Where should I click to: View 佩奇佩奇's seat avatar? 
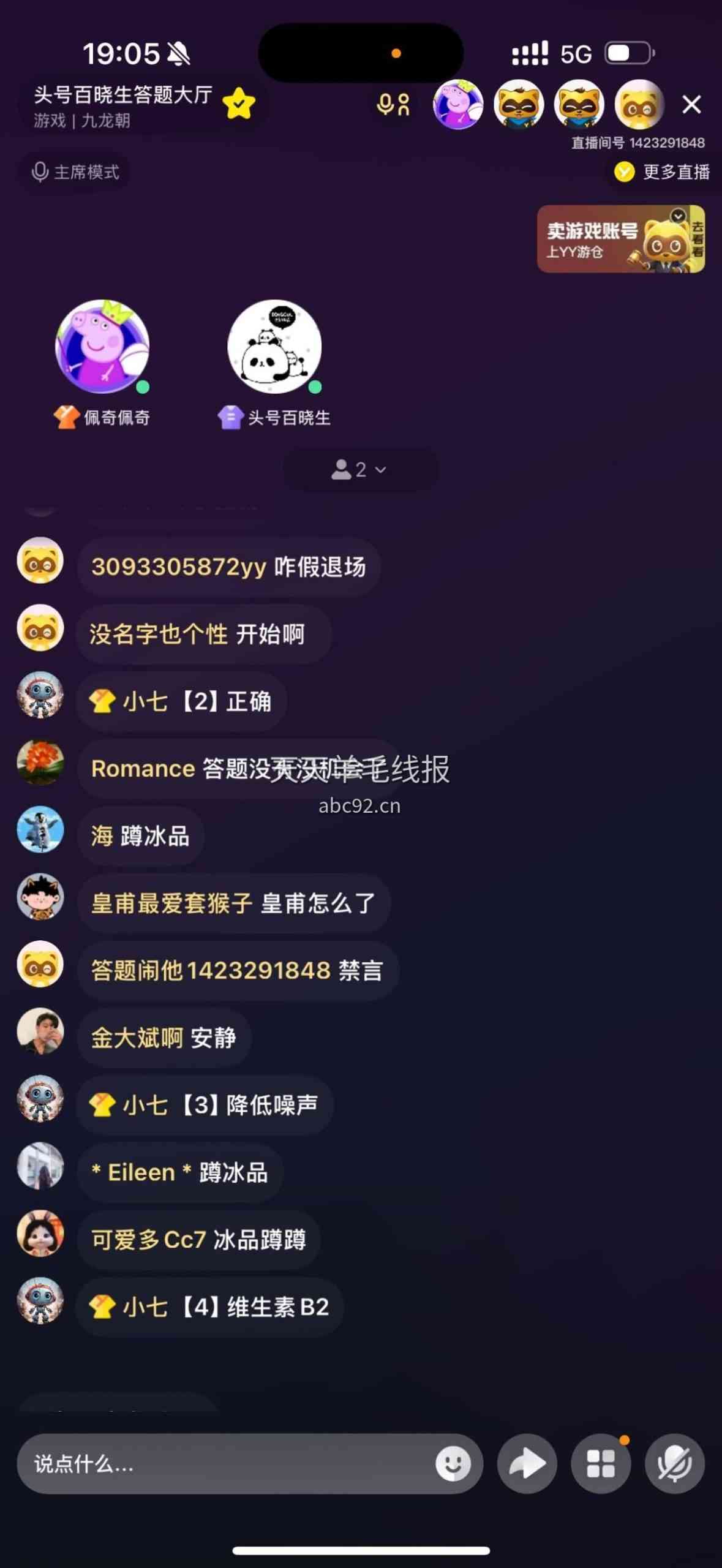tap(102, 346)
